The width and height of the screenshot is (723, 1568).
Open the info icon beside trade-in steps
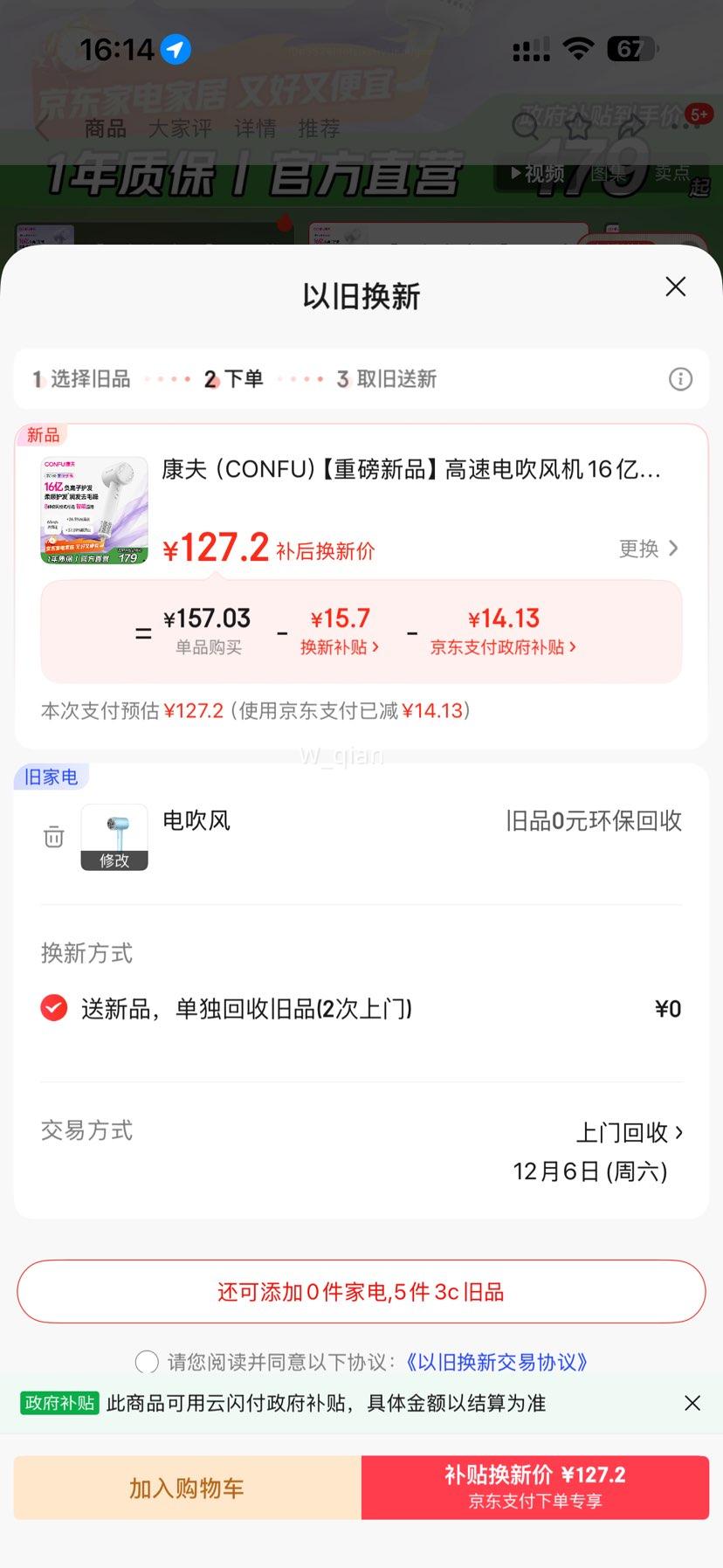click(680, 379)
